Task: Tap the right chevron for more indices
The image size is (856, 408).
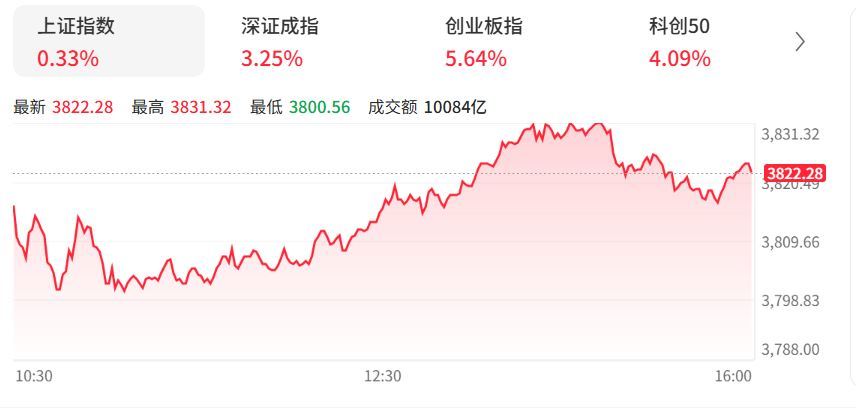Action: (x=800, y=42)
